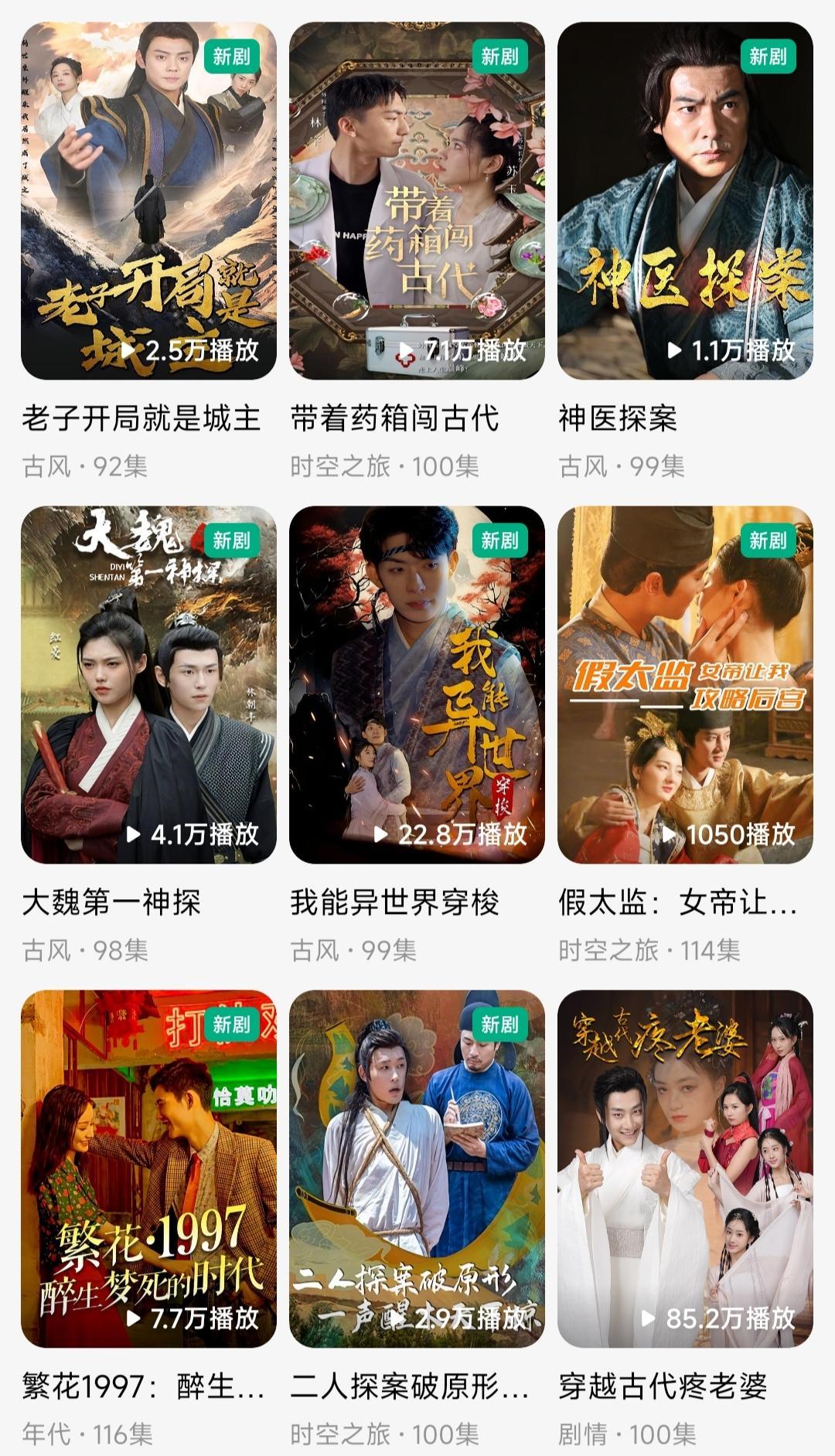Open the 繁花1997 drama card

[148, 1168]
